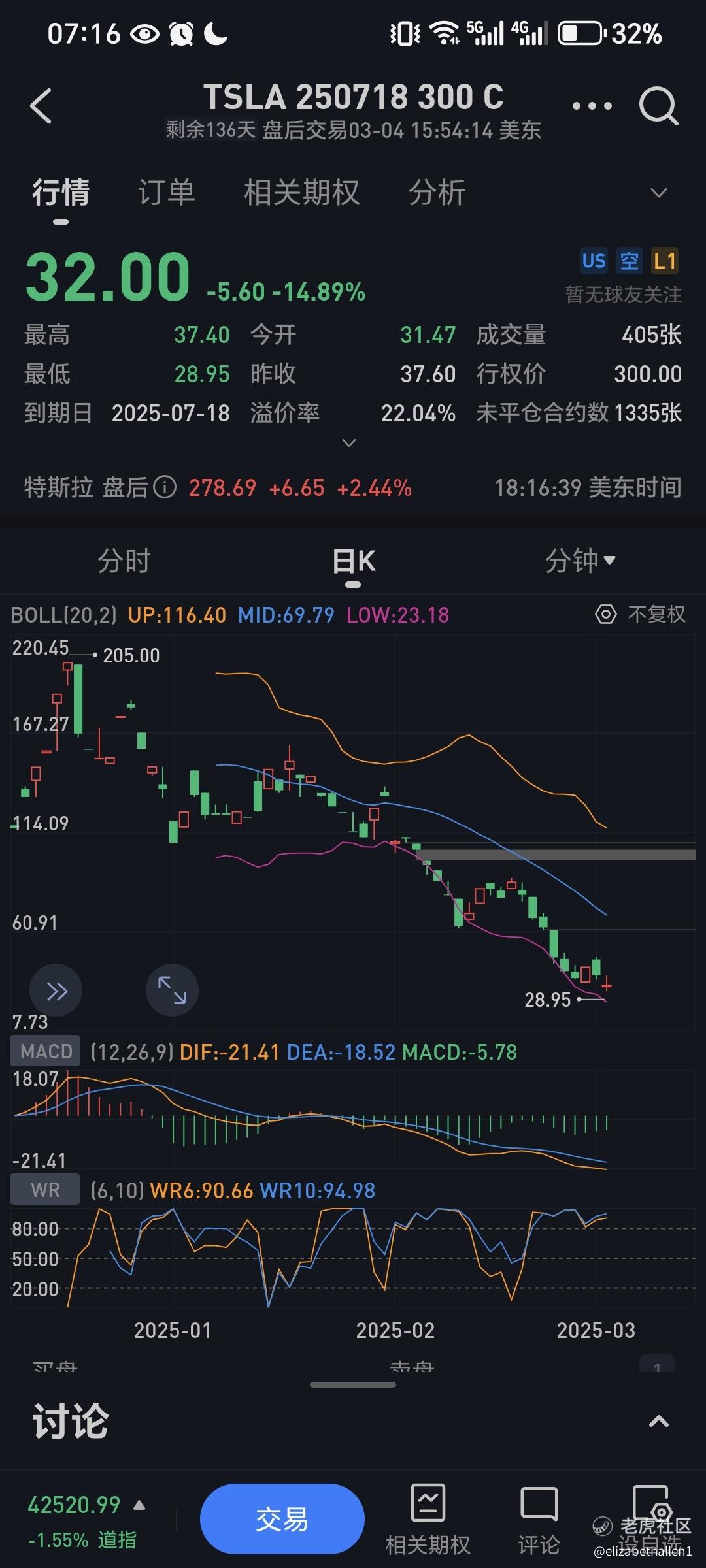
Task: Tap the double-arrow chart button
Action: [x=56, y=990]
